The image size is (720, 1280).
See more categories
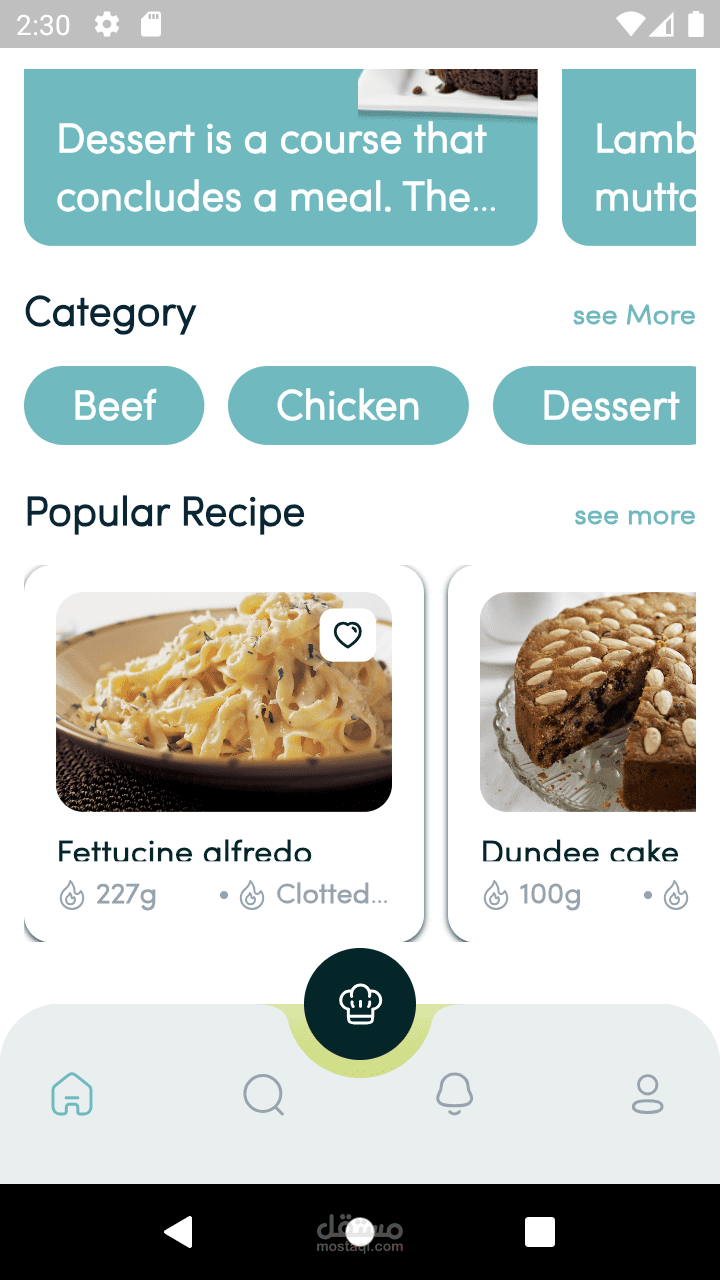(x=633, y=316)
